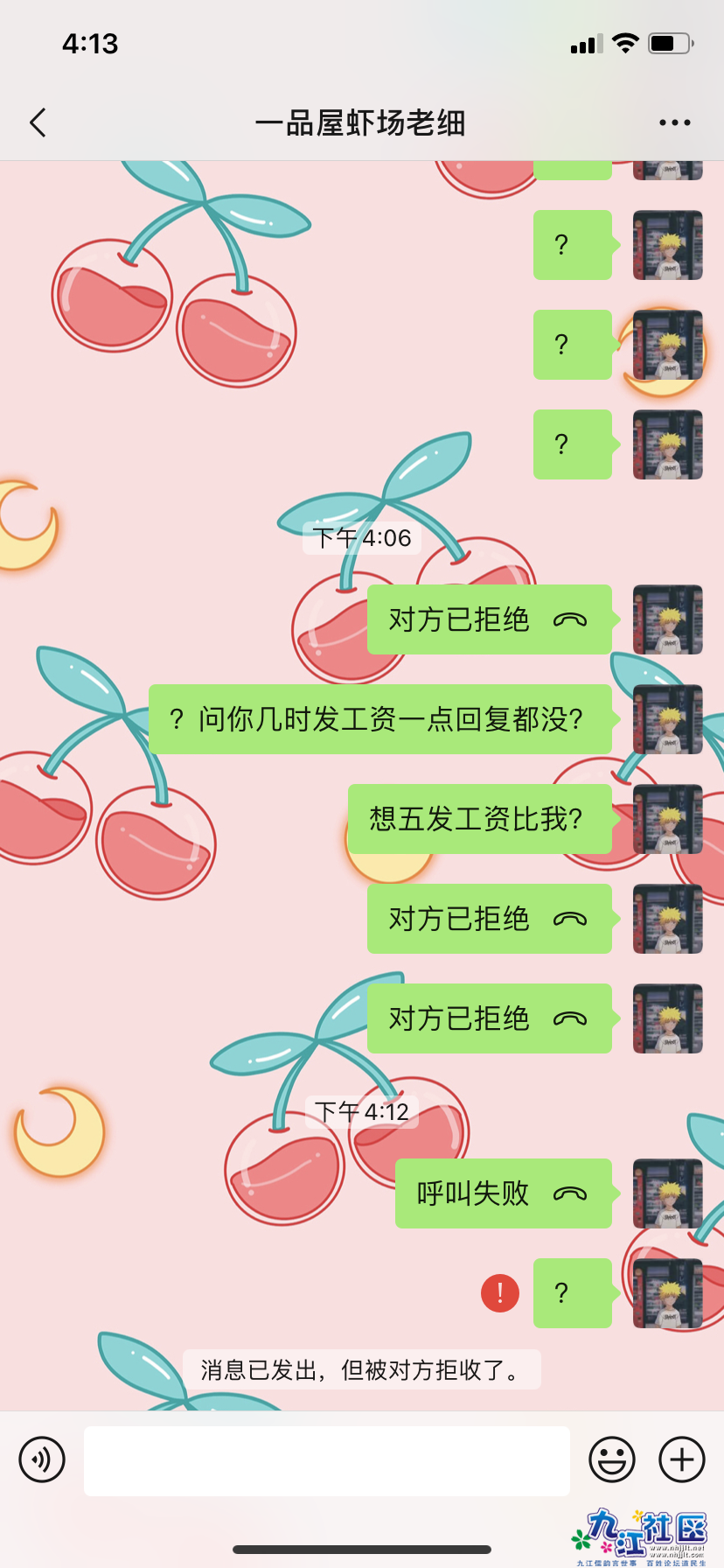Open the avatar next to 想五发工资比我?
The width and height of the screenshot is (724, 1568).
(667, 819)
